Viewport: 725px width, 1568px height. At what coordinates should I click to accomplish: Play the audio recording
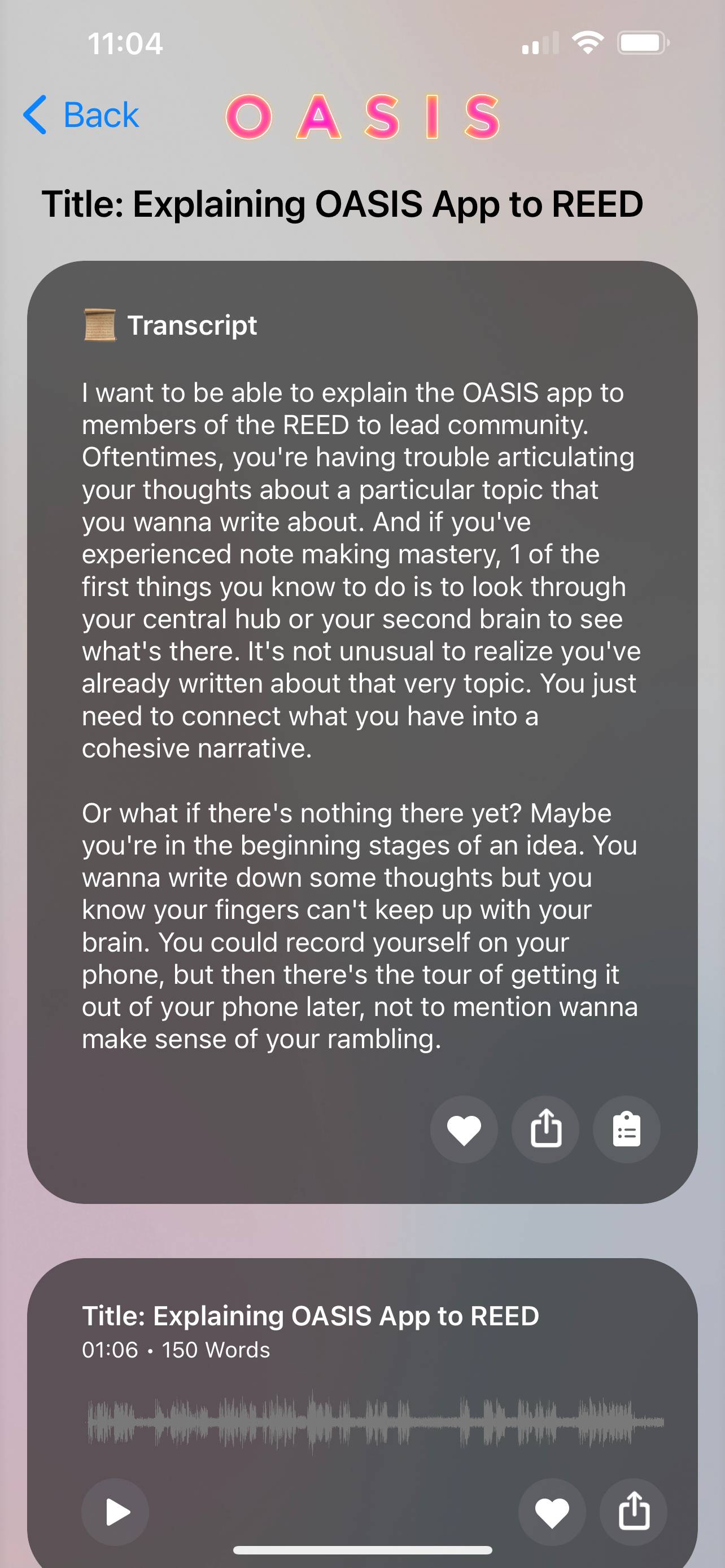coord(116,1512)
